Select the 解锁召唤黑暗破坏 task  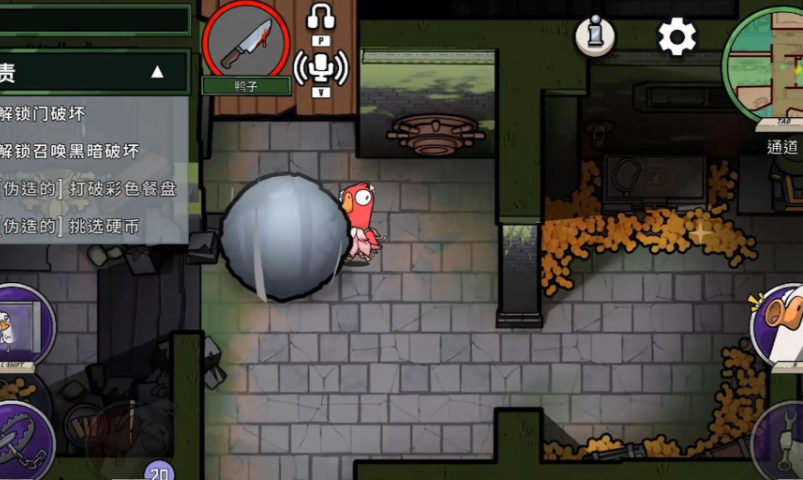coord(70,151)
